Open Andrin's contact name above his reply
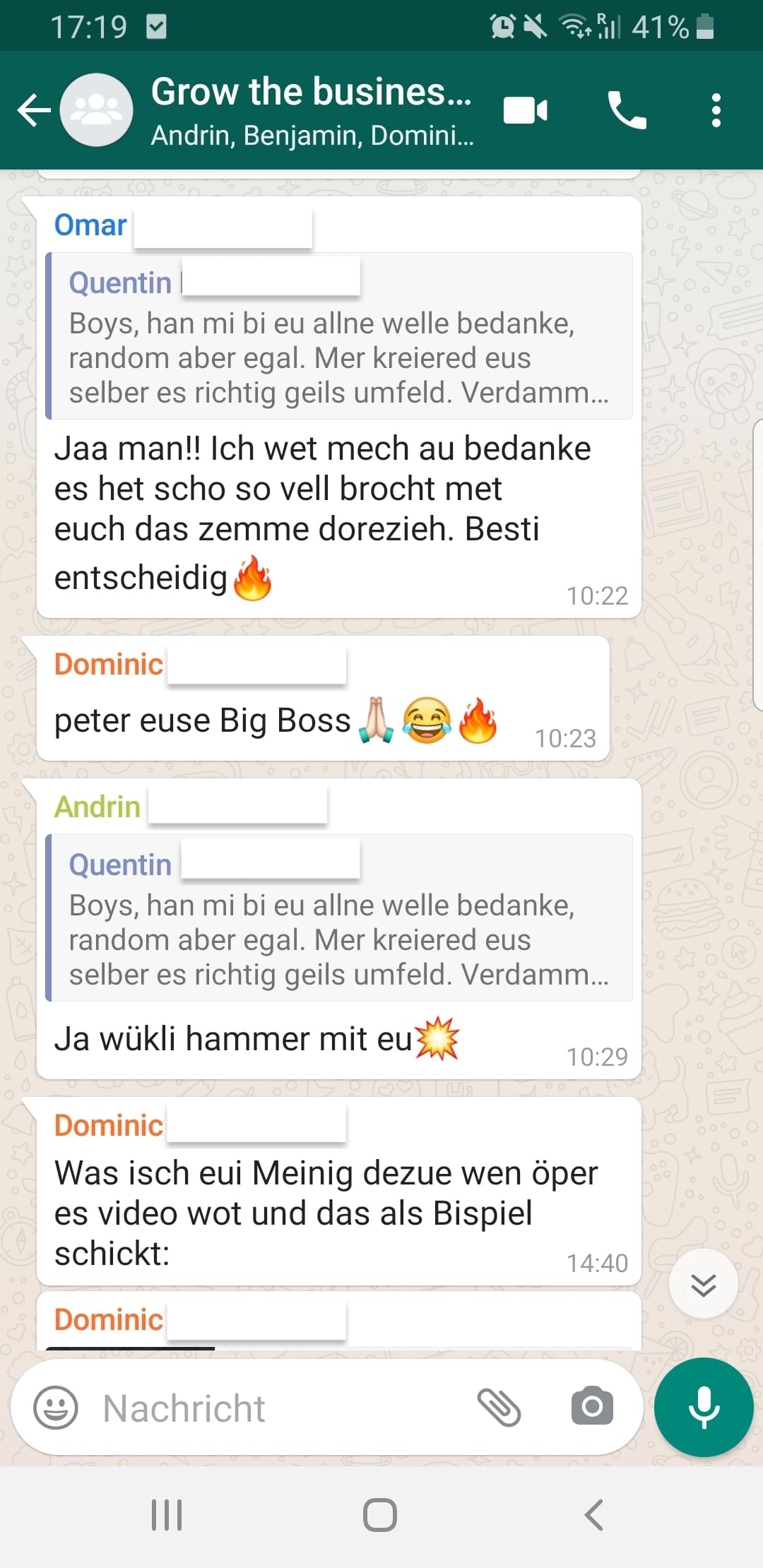Viewport: 763px width, 1568px height. tap(97, 807)
